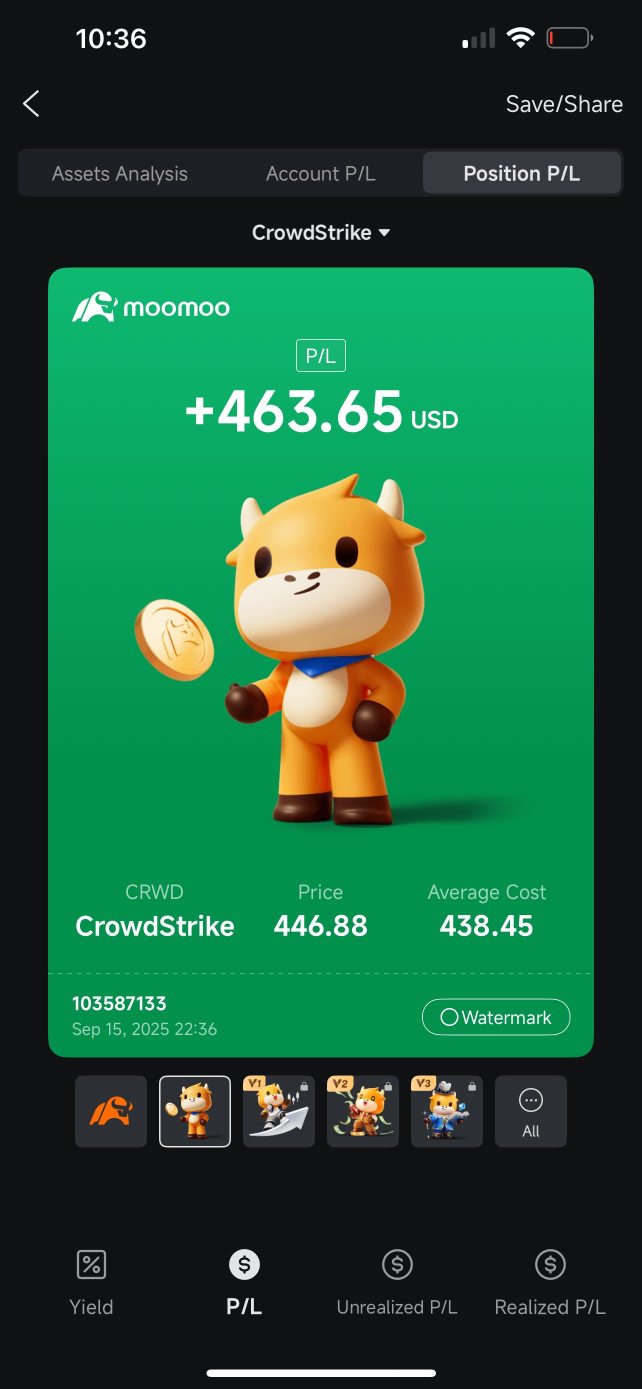Pick the locked V3 mascot style

coord(447,1111)
